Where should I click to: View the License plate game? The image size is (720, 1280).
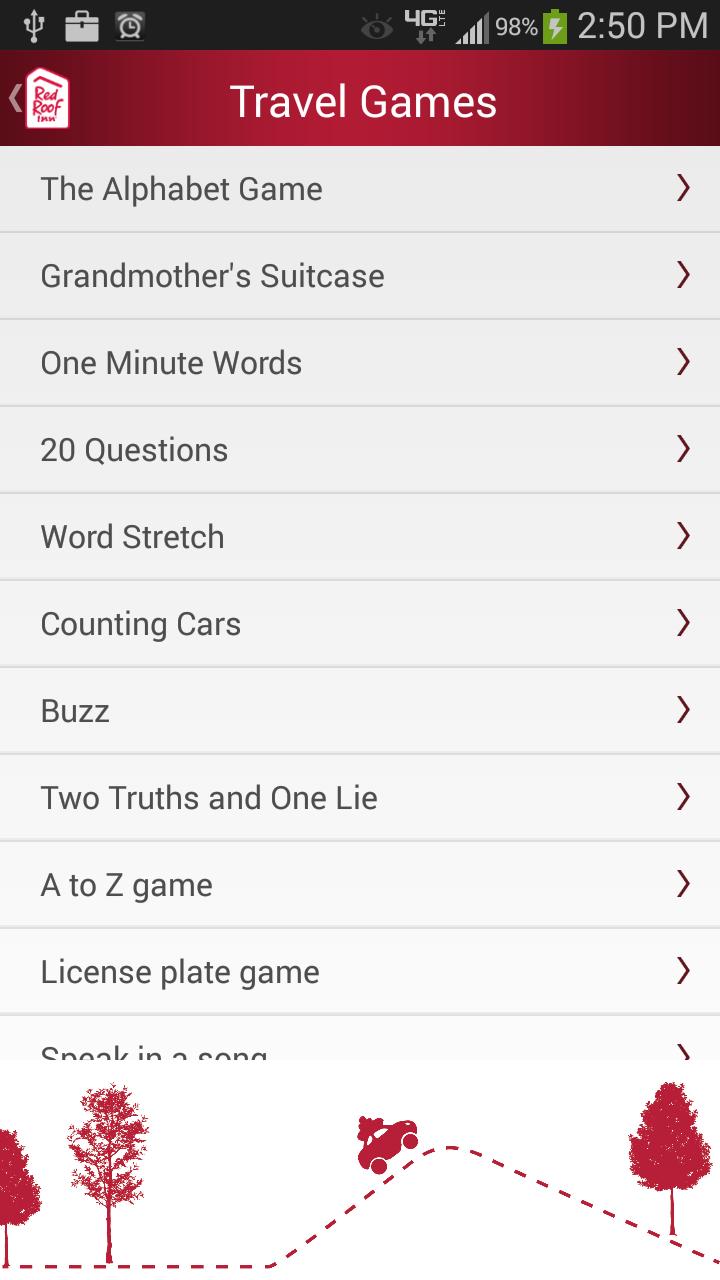click(x=360, y=972)
